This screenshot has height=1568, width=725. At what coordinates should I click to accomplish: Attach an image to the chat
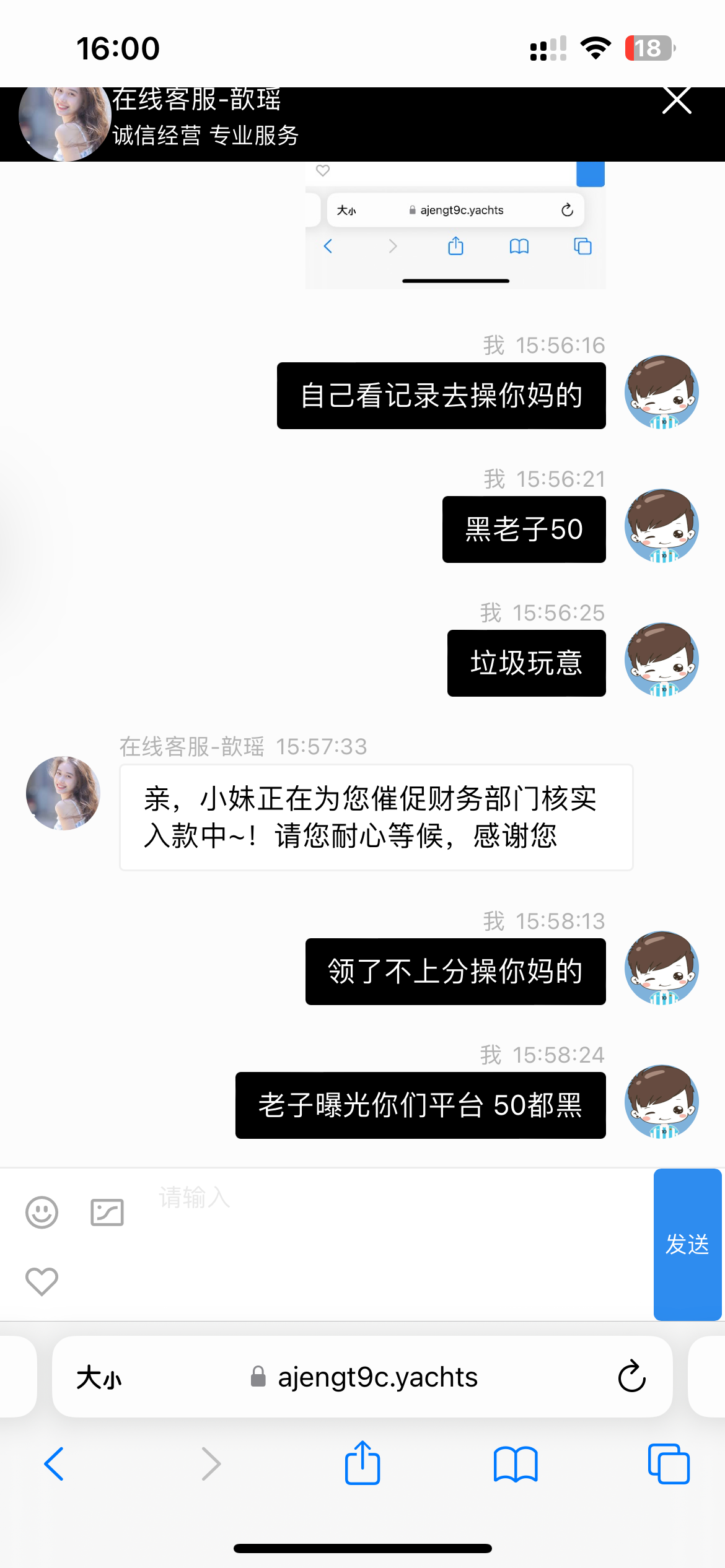tap(107, 1212)
